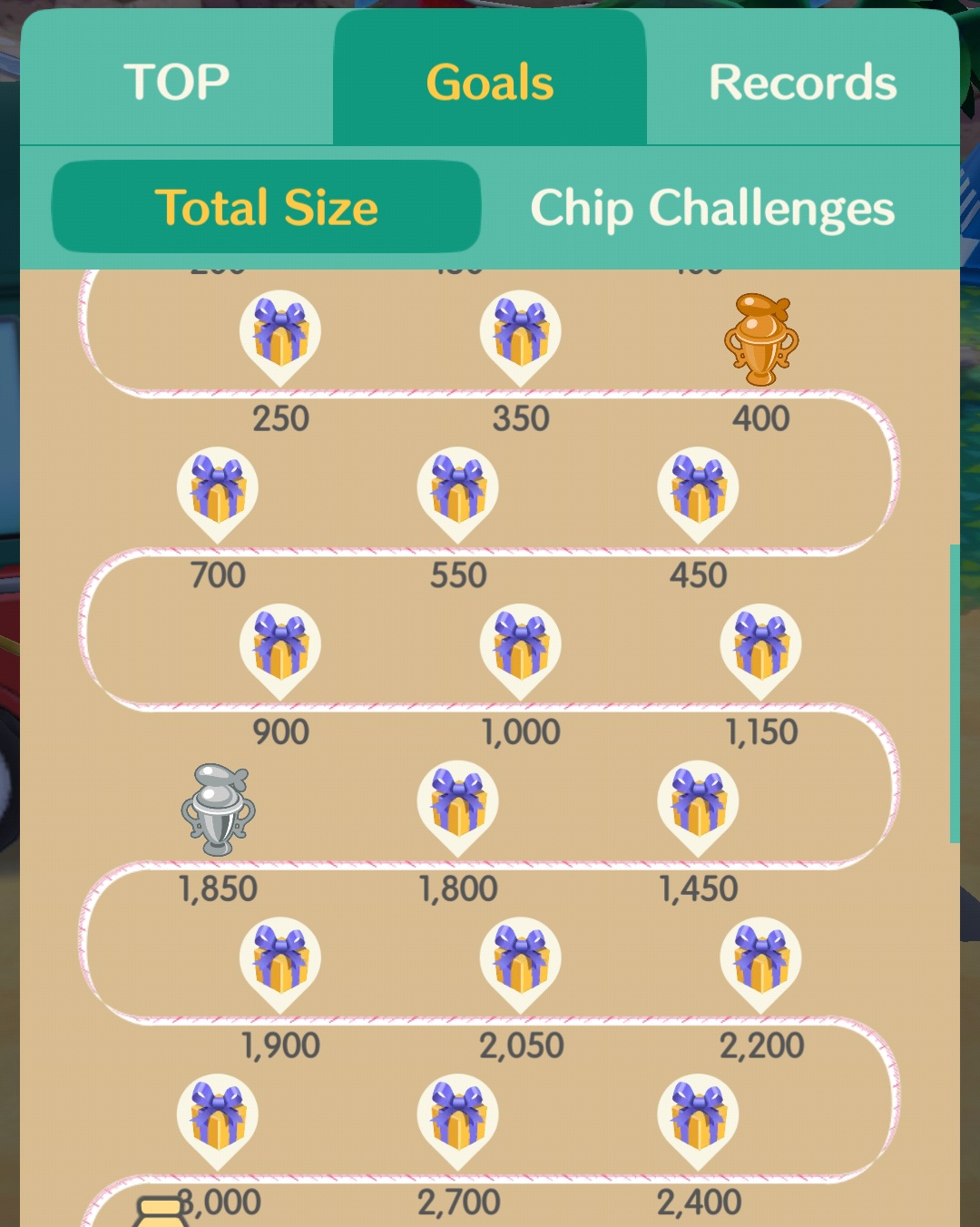Screen dimensions: 980x1227
Task: Switch to Chip Challenges
Action: 712,207
